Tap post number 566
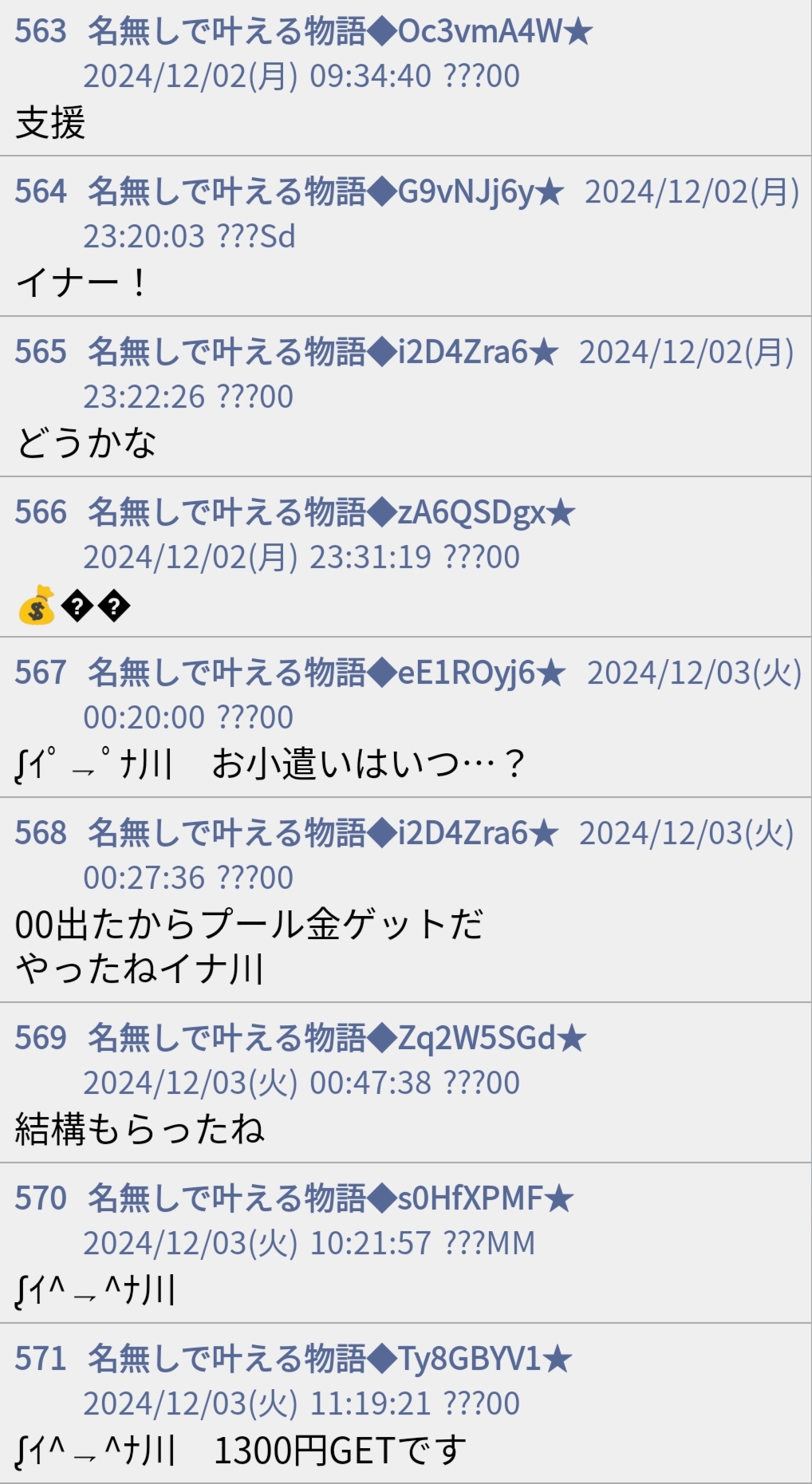Viewport: 812px width, 1484px height. click(x=41, y=512)
